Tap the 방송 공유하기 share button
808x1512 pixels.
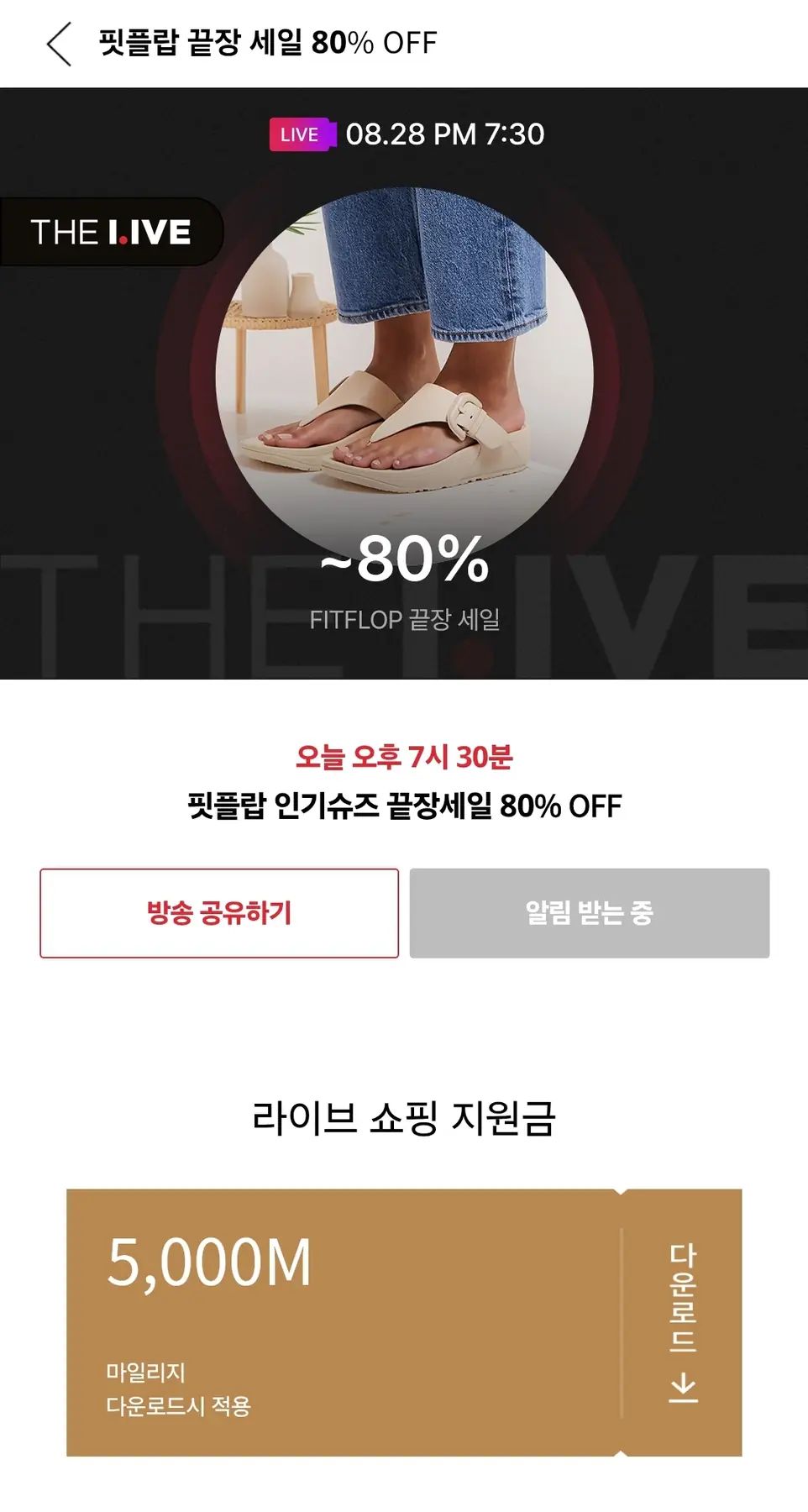[x=219, y=913]
